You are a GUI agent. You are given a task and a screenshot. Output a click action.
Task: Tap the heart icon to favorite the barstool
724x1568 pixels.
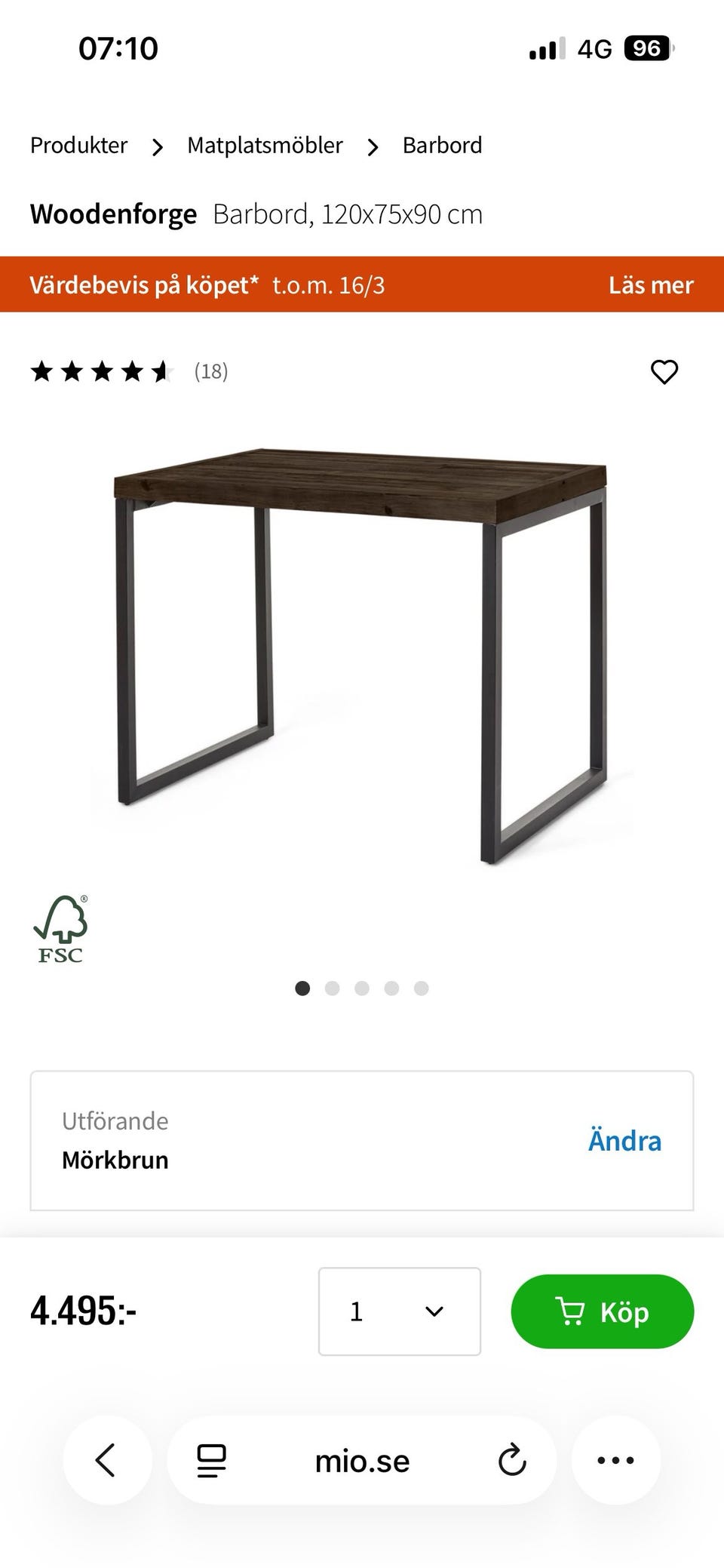[x=664, y=371]
